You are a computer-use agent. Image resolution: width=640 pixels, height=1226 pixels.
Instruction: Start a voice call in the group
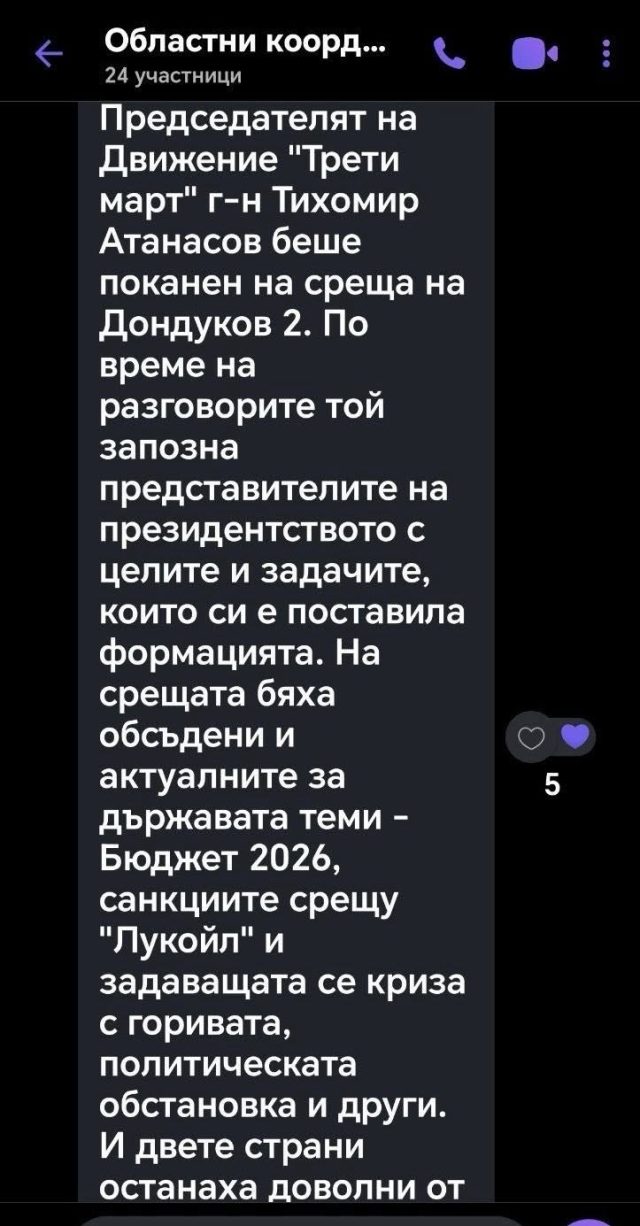(x=451, y=54)
